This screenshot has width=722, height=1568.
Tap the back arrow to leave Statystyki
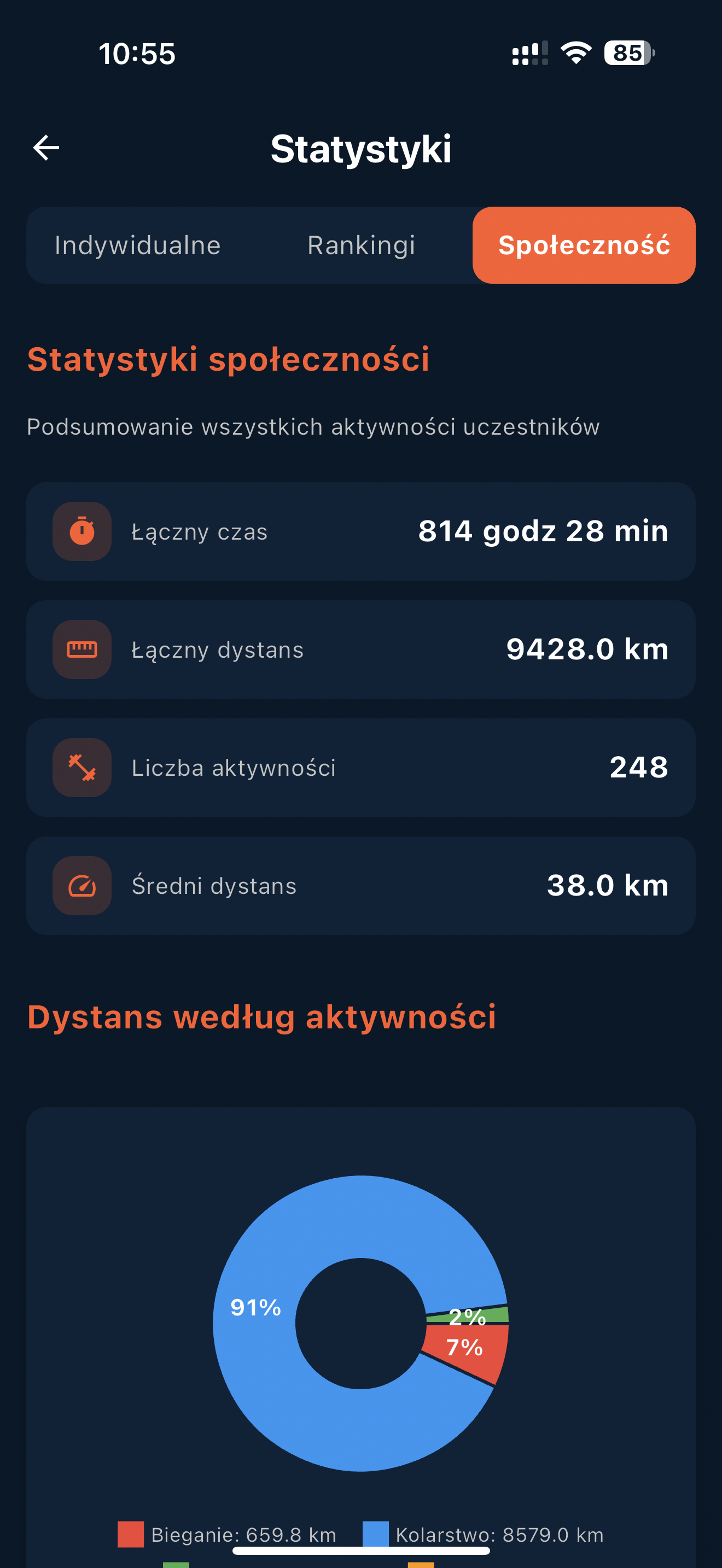[45, 146]
